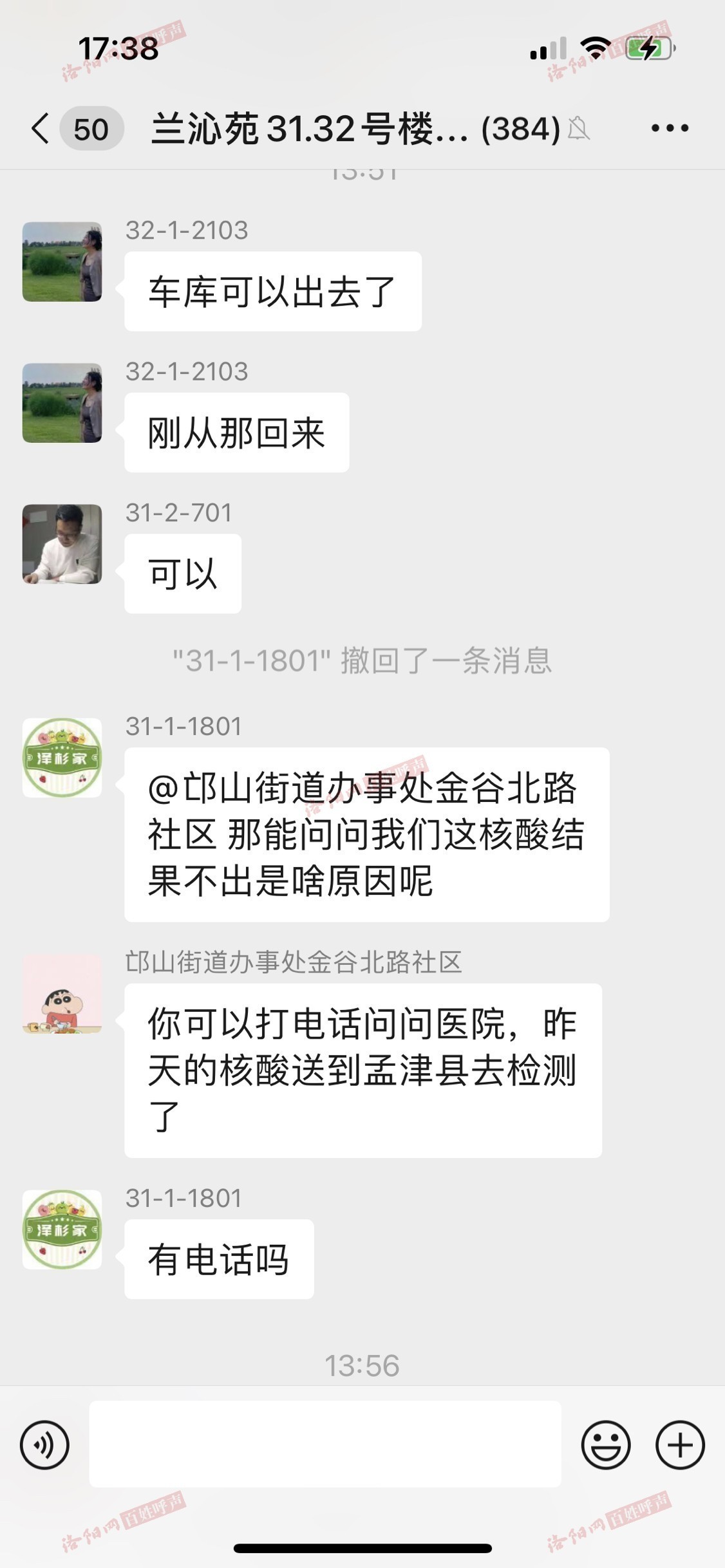
Task: Open the group chat's three-dot menu
Action: click(x=670, y=128)
